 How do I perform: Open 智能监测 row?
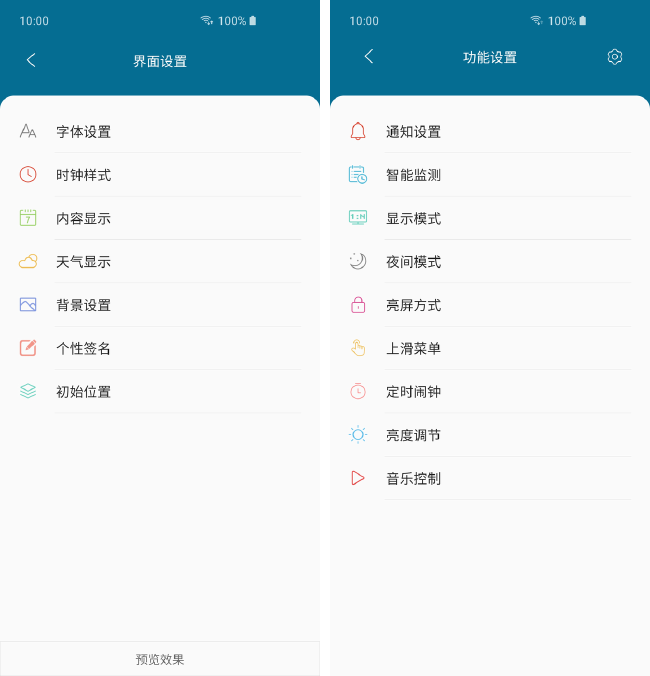pyautogui.click(x=414, y=175)
